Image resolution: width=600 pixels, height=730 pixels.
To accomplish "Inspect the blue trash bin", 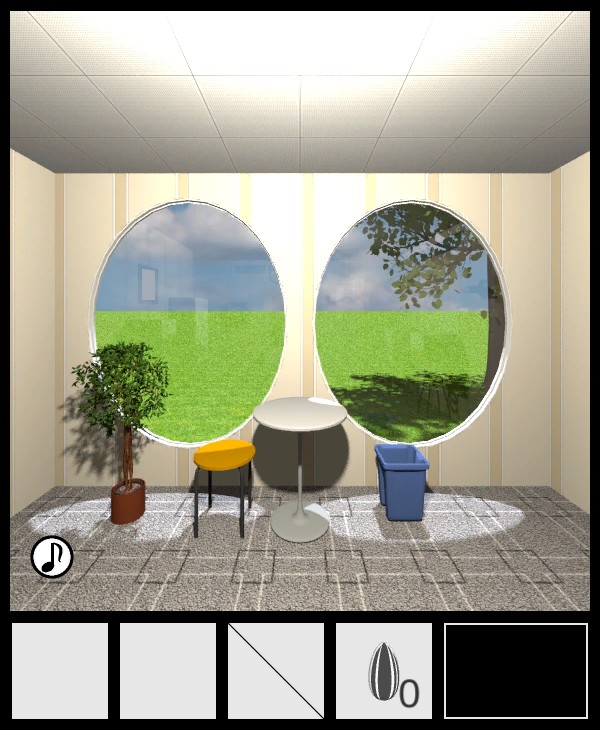I will tap(402, 483).
